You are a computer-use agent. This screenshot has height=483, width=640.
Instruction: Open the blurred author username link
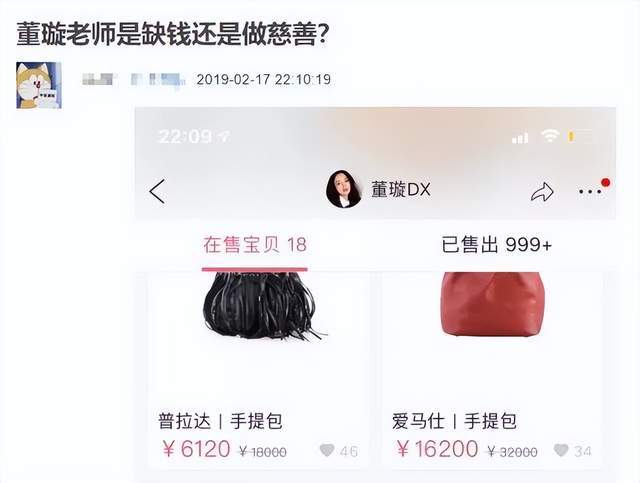(133, 78)
